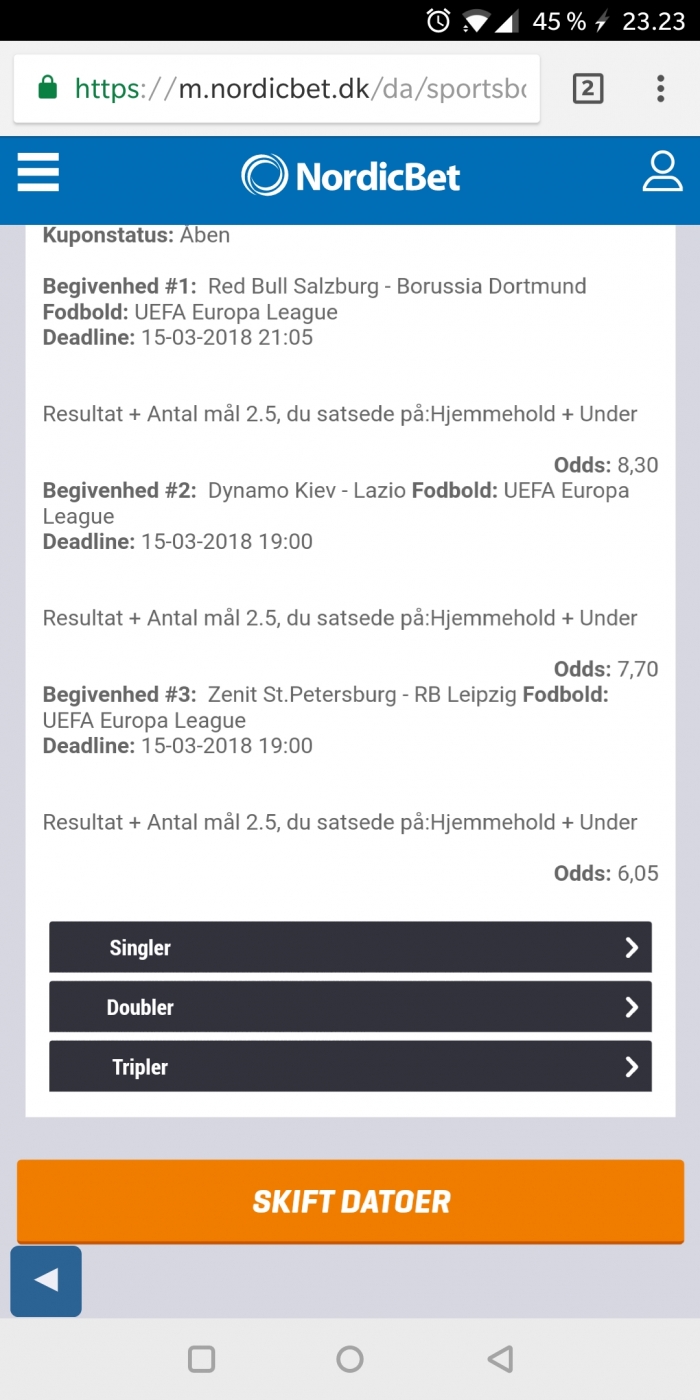Go to the system home screen
This screenshot has height=1400, width=700.
point(350,1359)
